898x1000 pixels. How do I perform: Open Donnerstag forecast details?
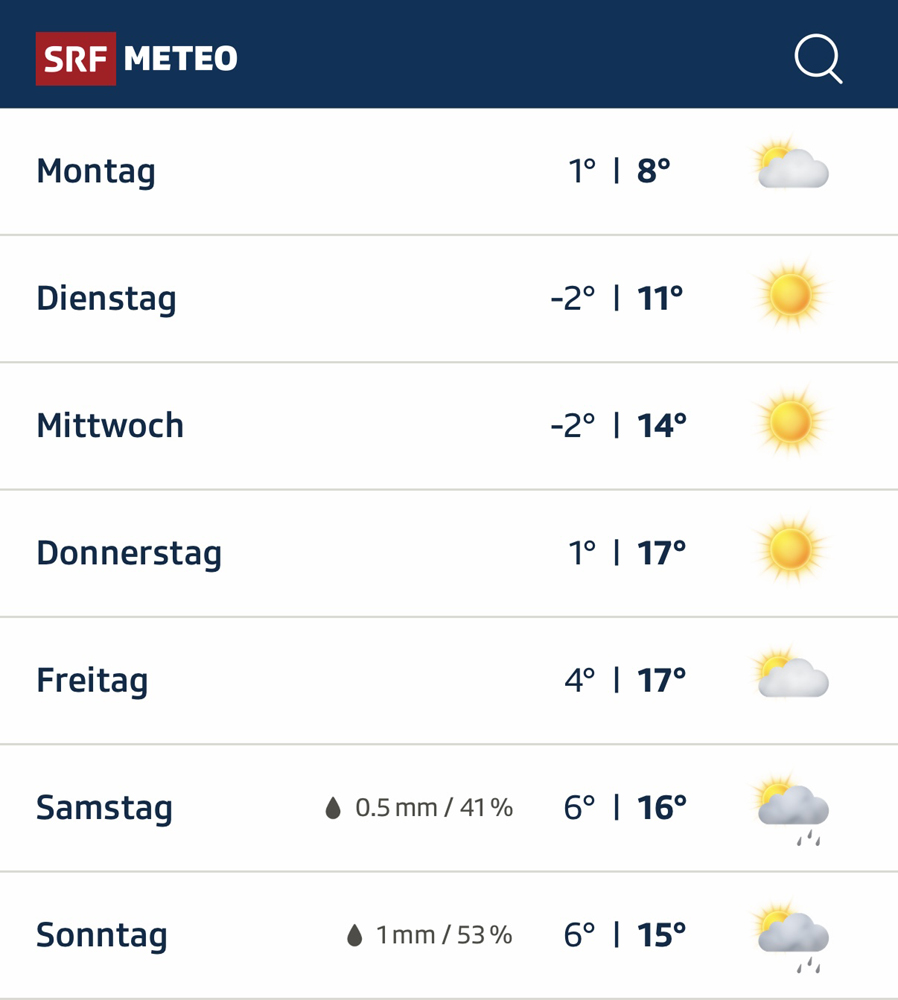449,552
